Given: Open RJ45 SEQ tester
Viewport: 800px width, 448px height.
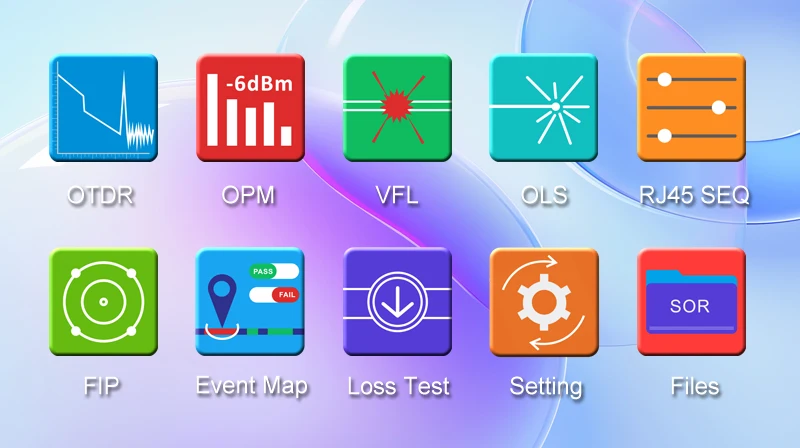Looking at the screenshot, I should coord(691,108).
